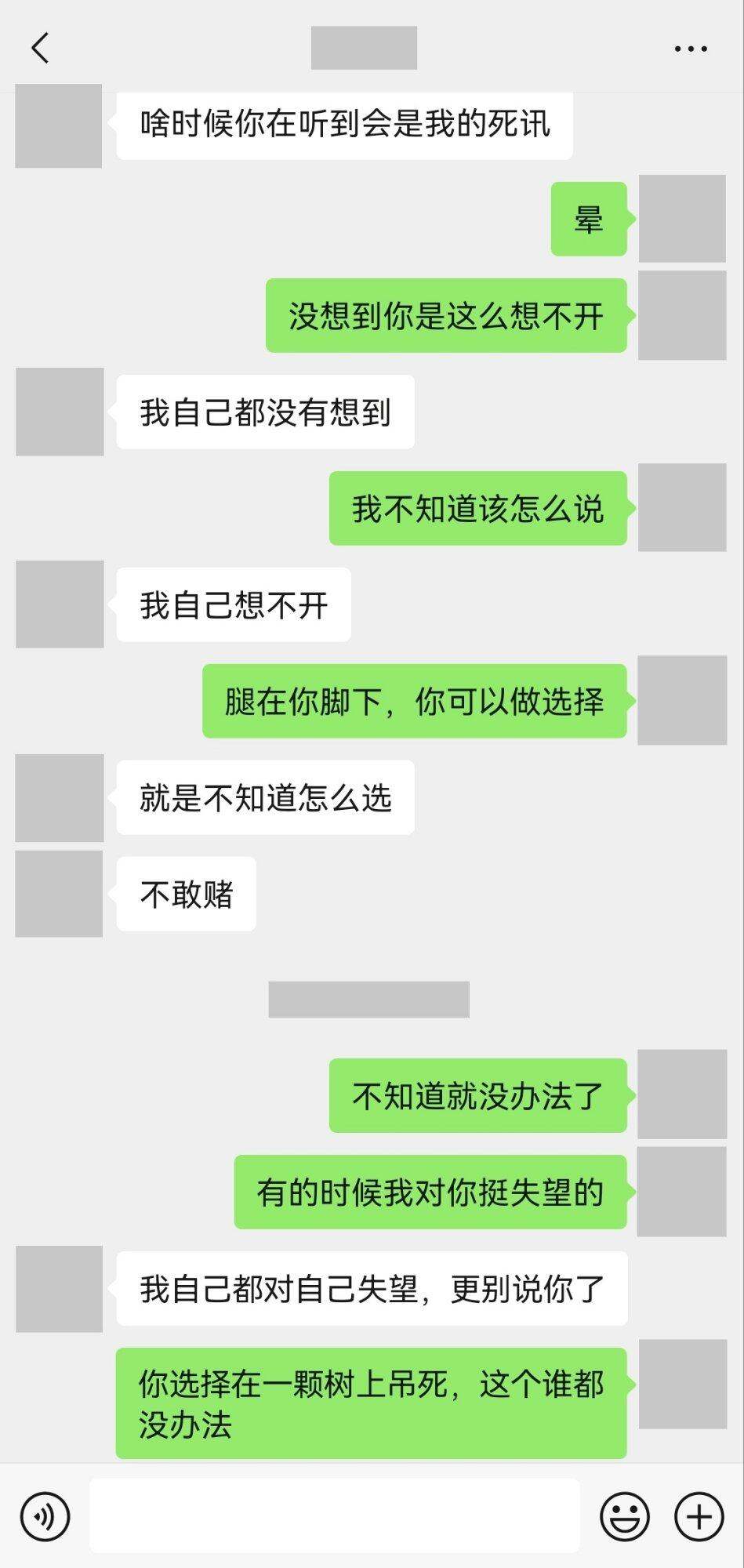The height and width of the screenshot is (1568, 744).
Task: Focus the message text field
Action: 334,1515
